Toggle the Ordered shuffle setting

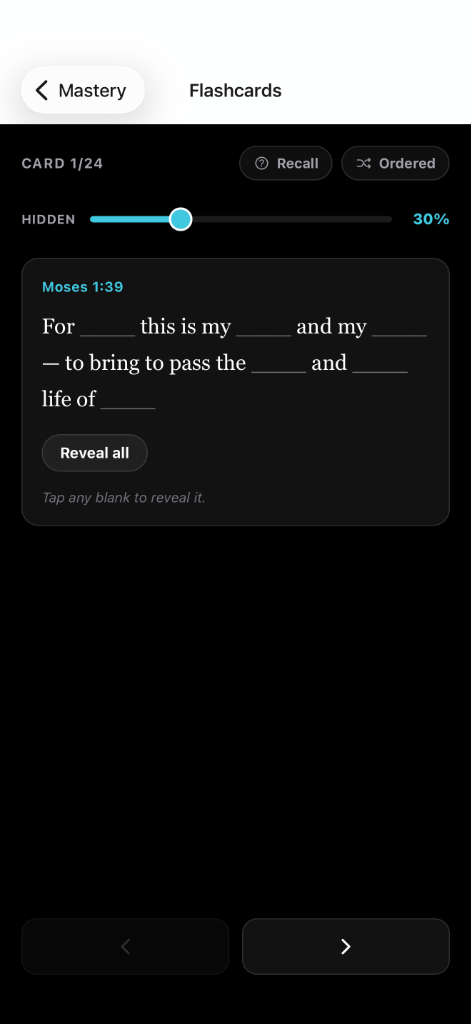(x=395, y=163)
